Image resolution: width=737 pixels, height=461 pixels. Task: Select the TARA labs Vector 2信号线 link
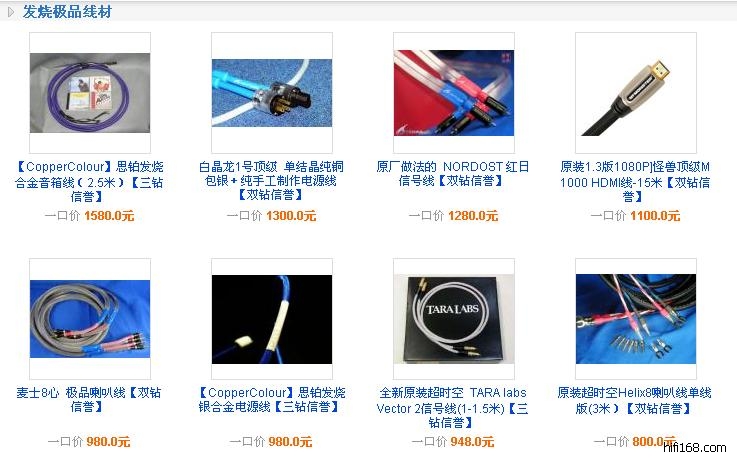[453, 407]
